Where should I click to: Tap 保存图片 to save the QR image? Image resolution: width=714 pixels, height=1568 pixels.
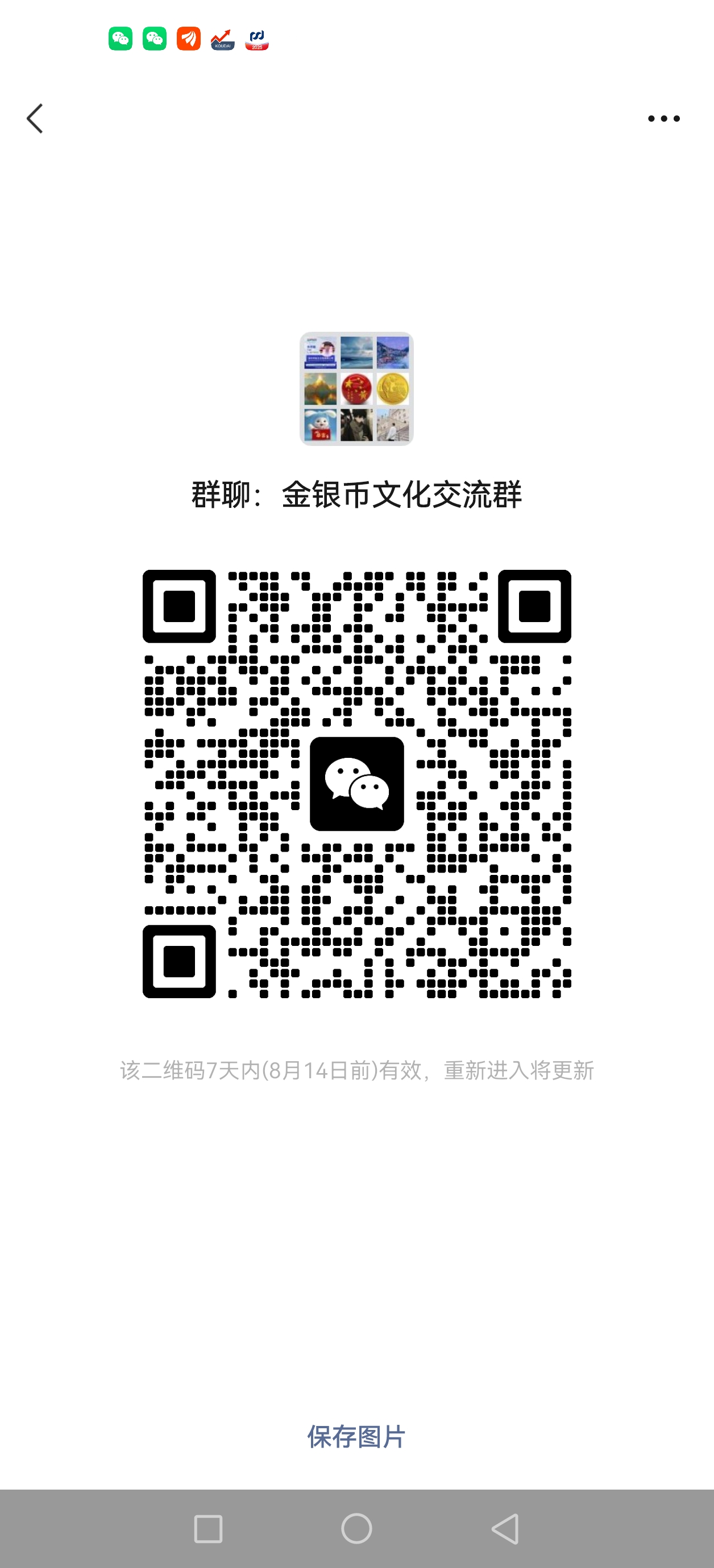[356, 1437]
